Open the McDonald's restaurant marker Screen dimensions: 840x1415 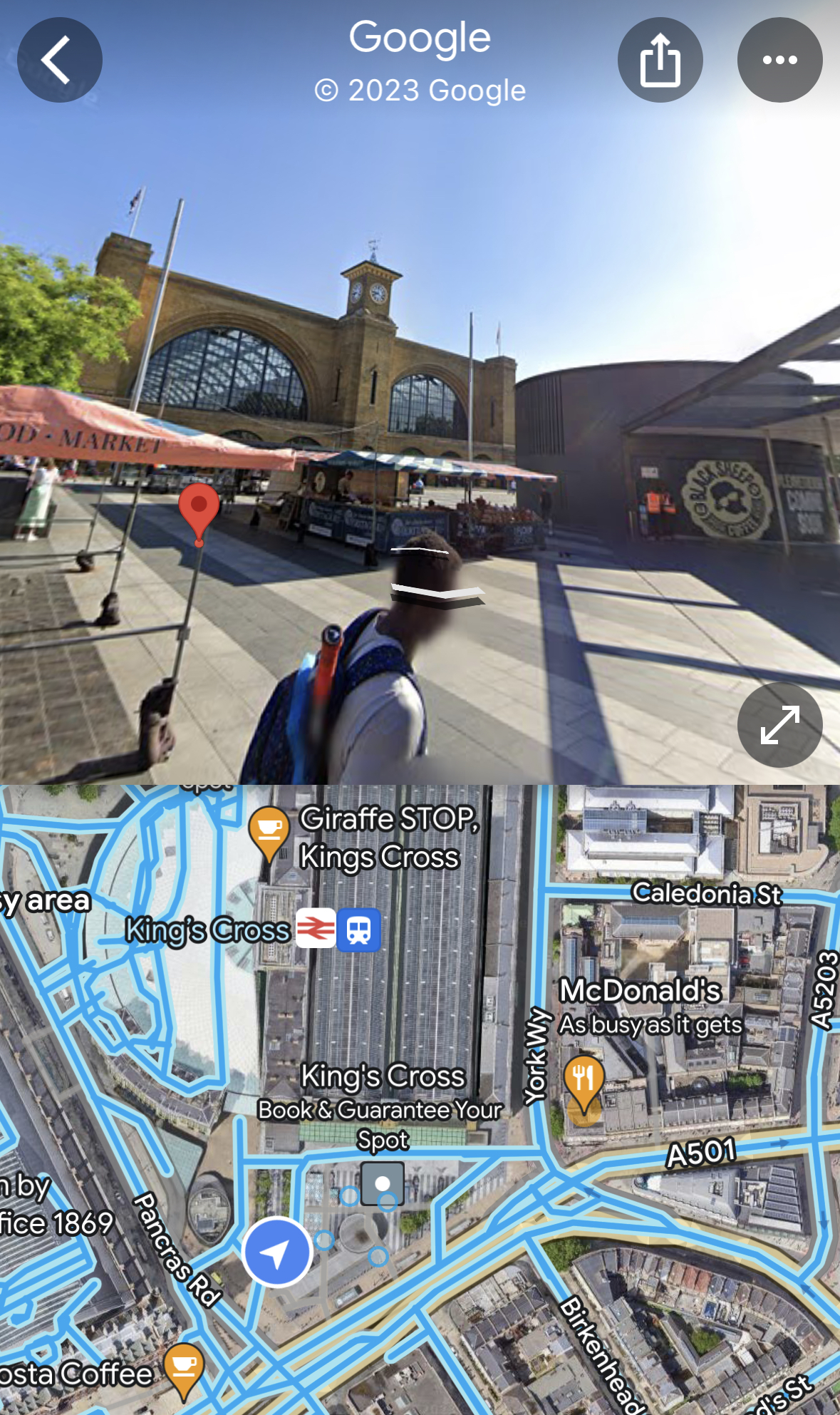(584, 1081)
